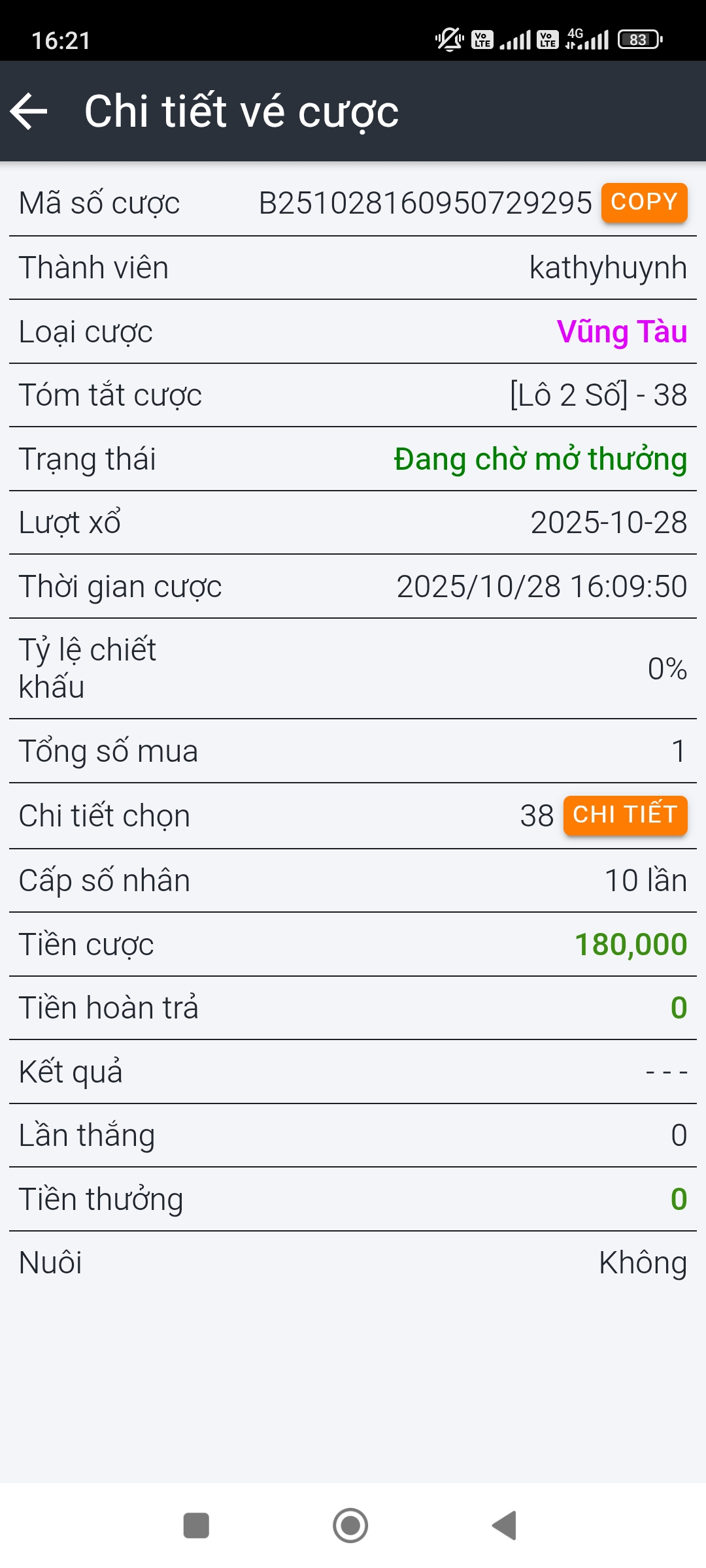Tap the home circle navigation icon

tap(351, 1526)
